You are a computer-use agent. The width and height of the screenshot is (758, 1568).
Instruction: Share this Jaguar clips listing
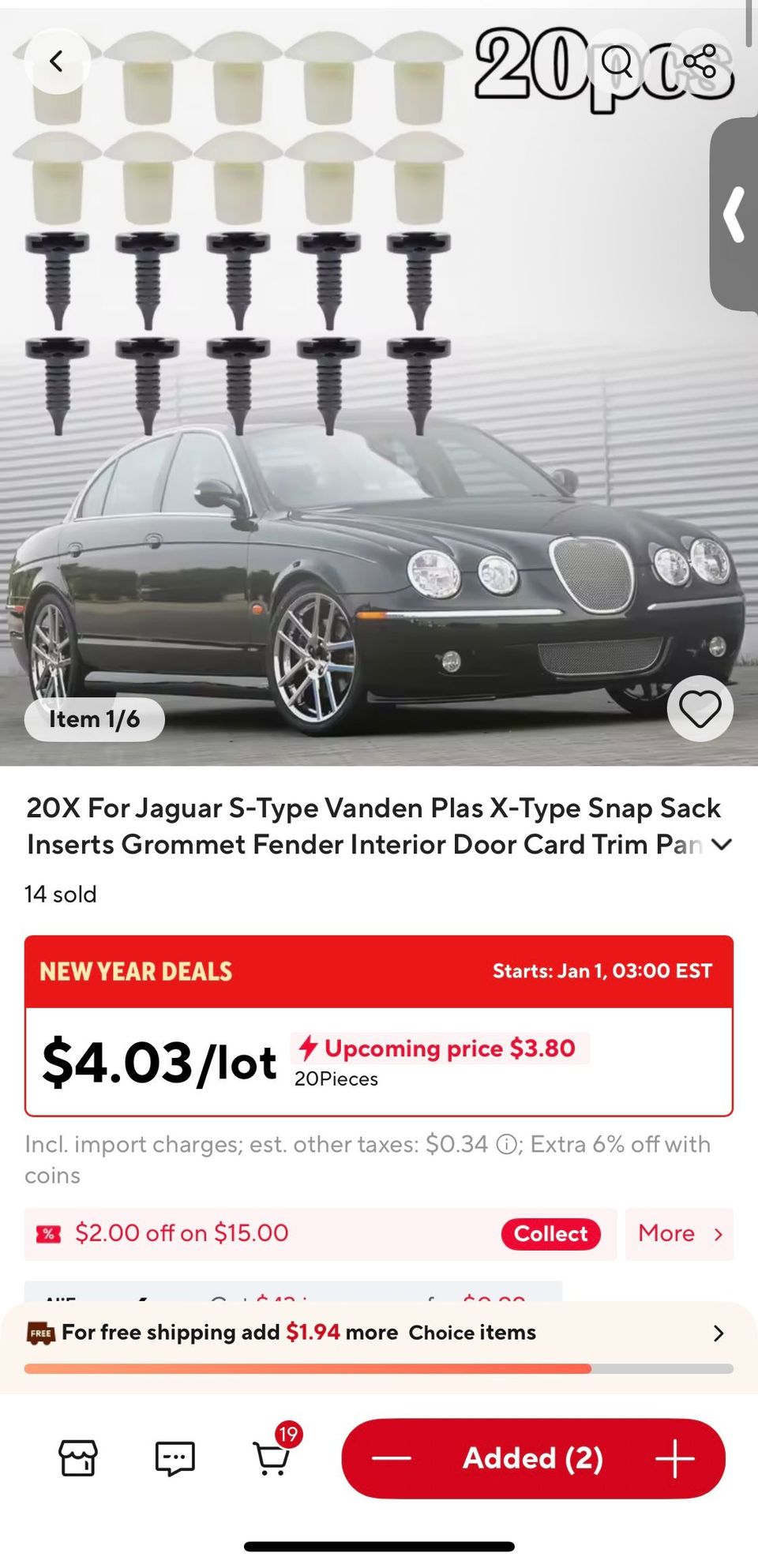coord(700,62)
